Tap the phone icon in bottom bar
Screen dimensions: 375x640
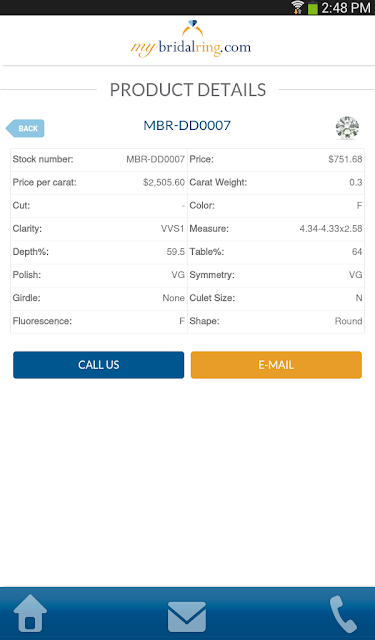click(343, 614)
